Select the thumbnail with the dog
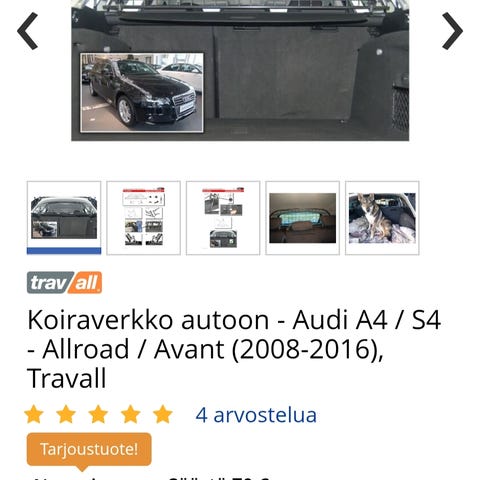The image size is (480, 480). tap(382, 218)
